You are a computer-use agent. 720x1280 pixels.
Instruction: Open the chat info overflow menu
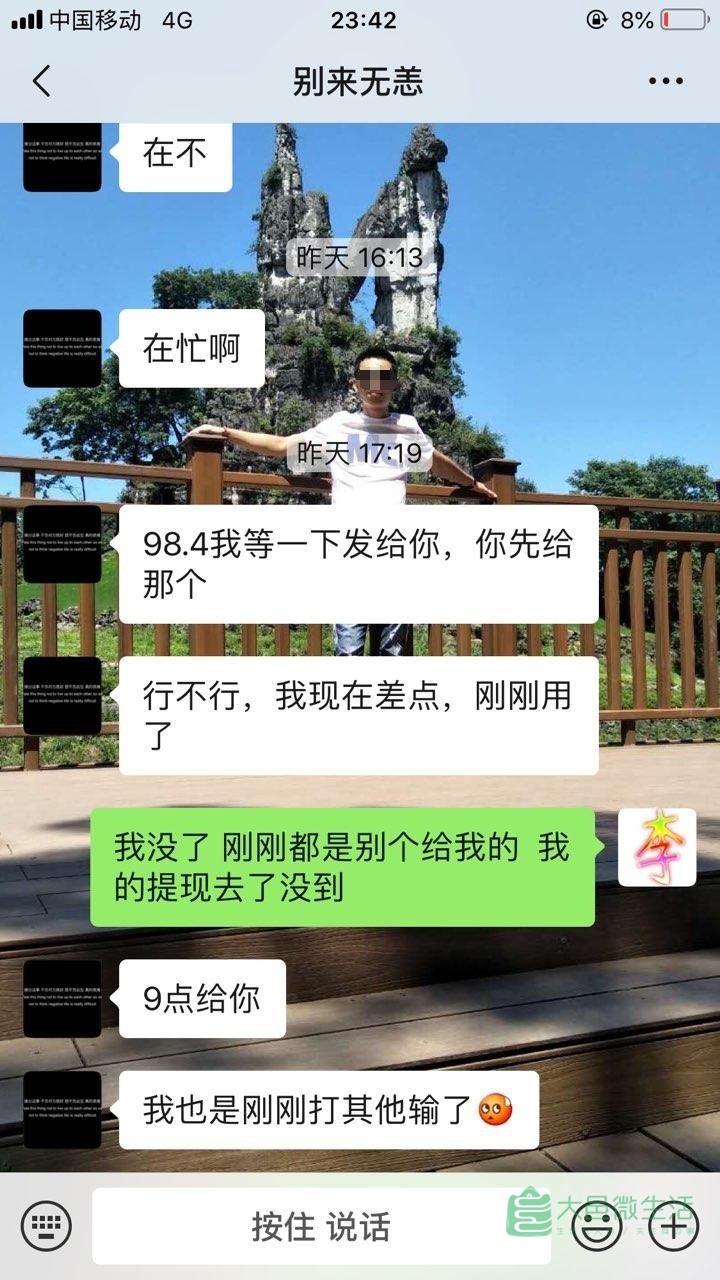click(x=665, y=81)
